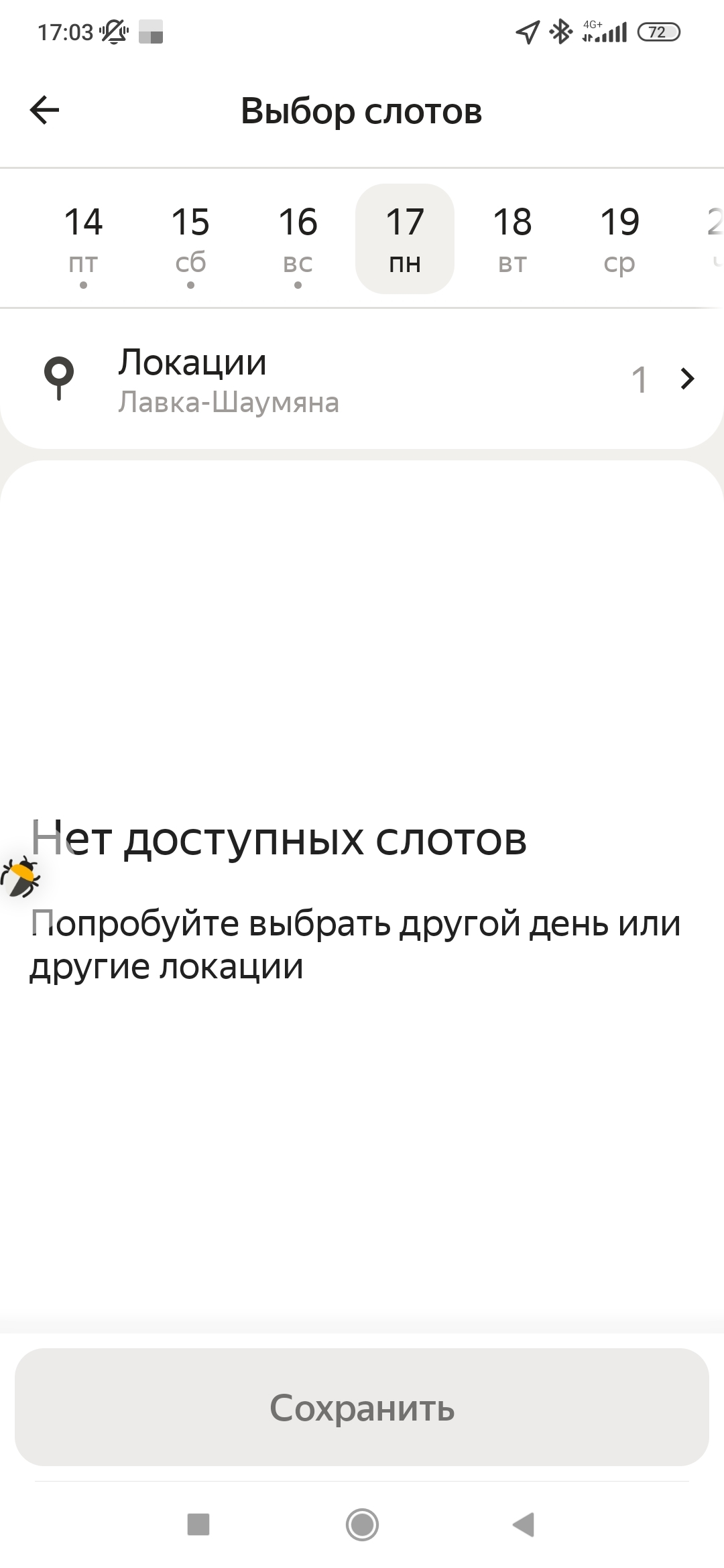Open the recent apps view
This screenshot has height=1568, width=724.
(x=198, y=1524)
